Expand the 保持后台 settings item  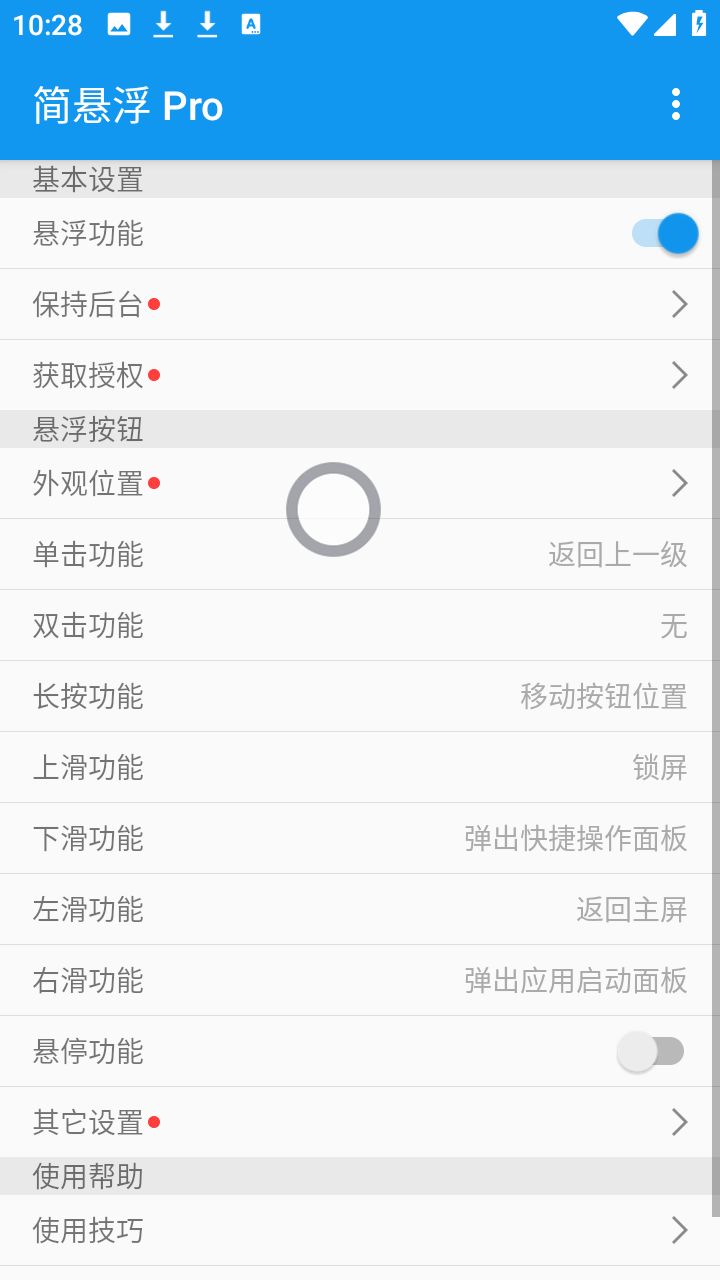[360, 304]
